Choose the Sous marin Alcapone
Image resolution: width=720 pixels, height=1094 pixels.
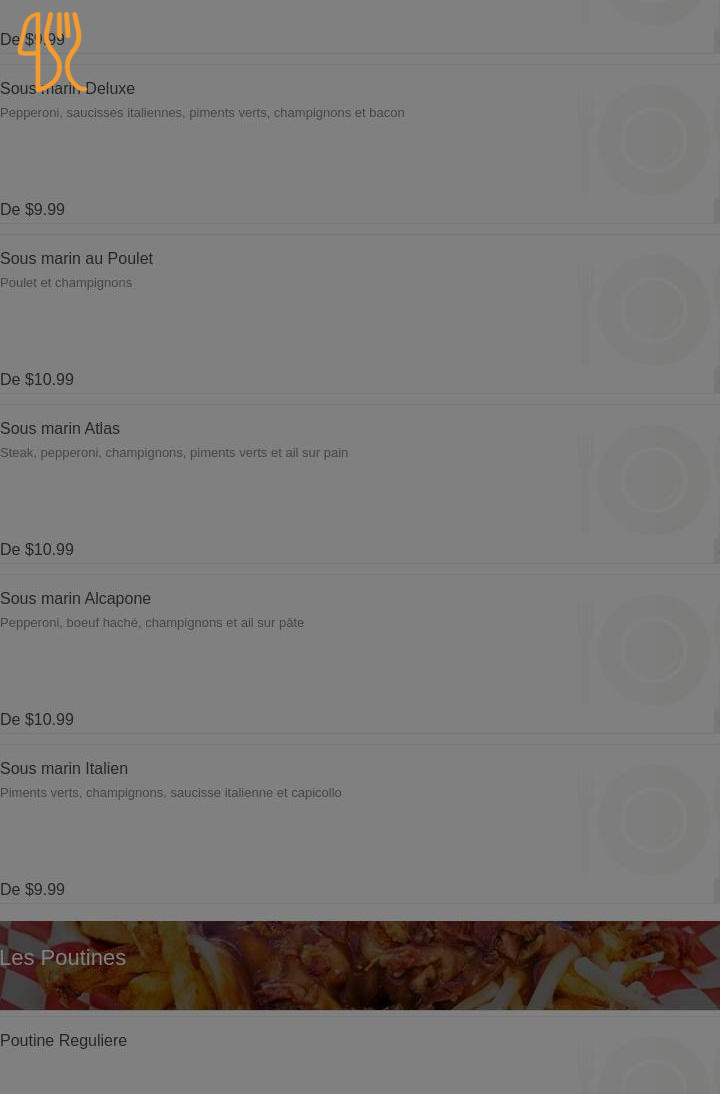pyautogui.click(x=75, y=599)
